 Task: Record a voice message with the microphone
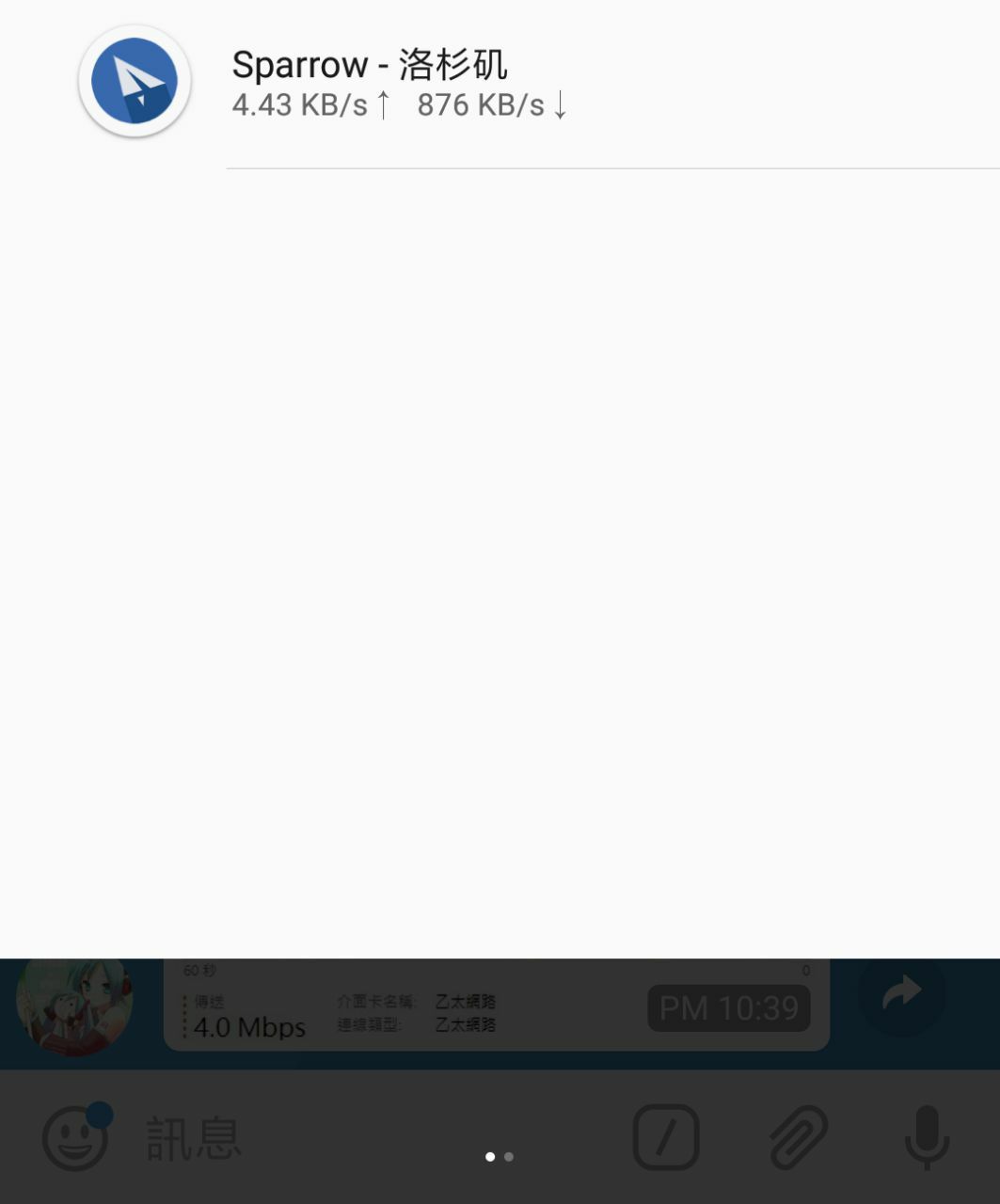point(927,1138)
